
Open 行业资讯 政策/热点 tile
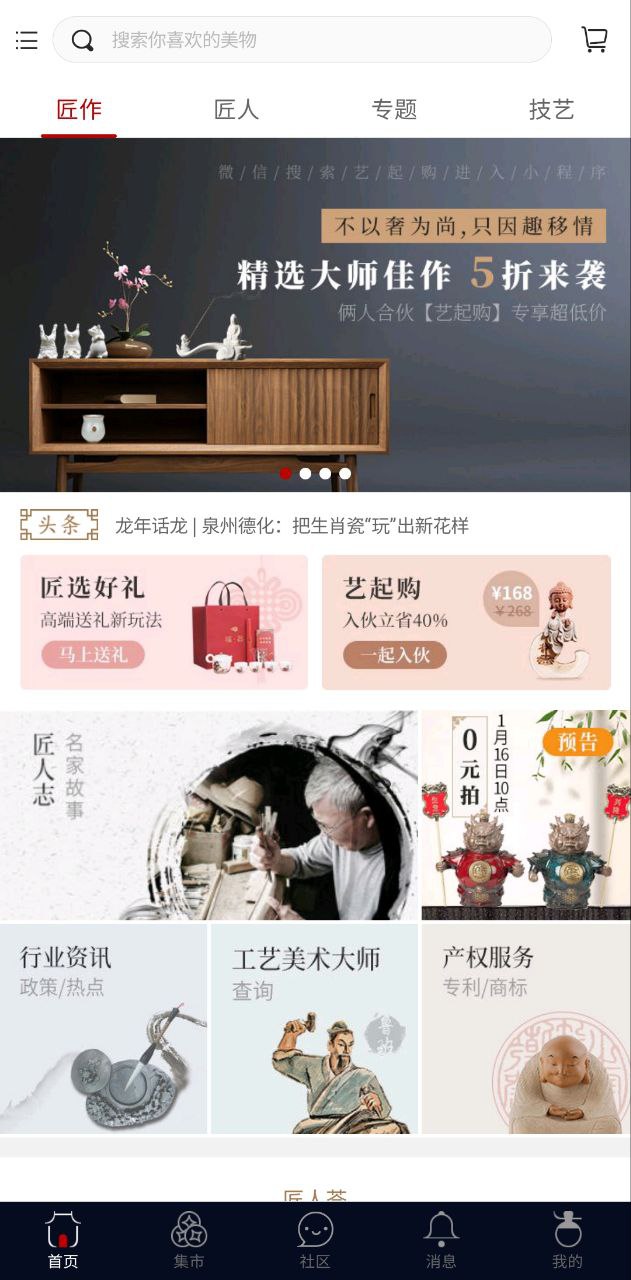pos(103,1028)
